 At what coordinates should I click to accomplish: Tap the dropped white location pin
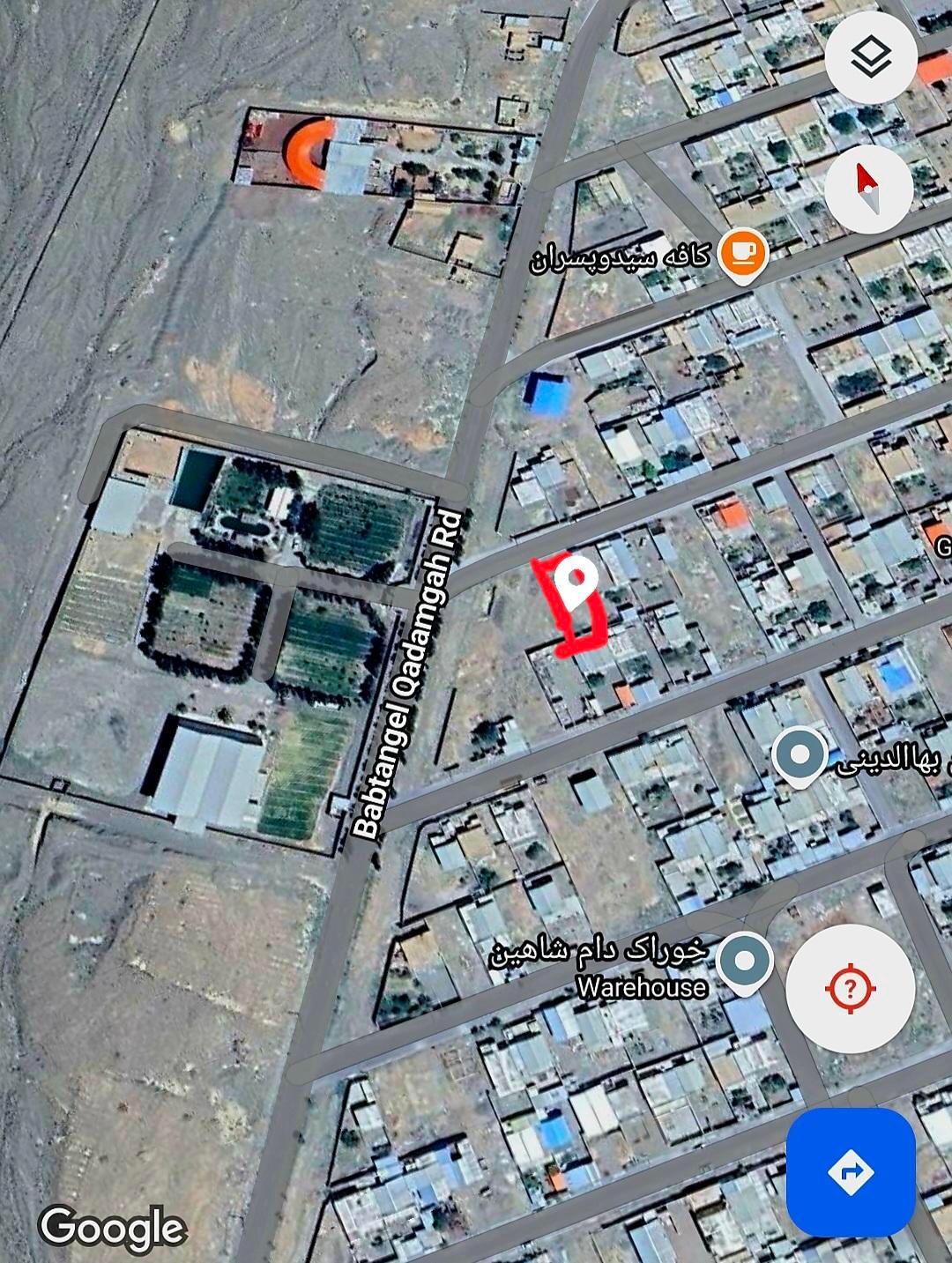[x=577, y=579]
